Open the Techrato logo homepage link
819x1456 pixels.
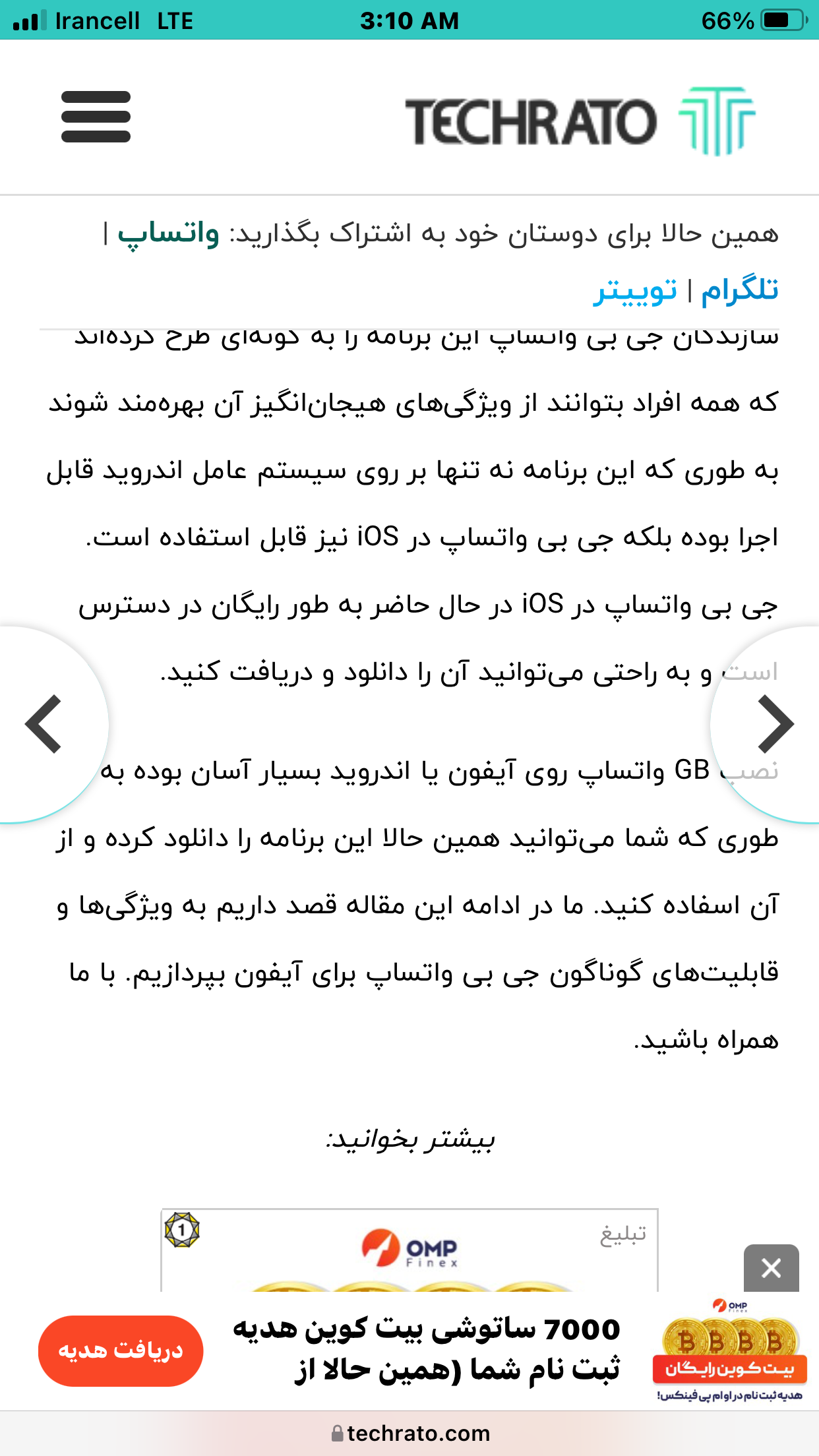[579, 121]
